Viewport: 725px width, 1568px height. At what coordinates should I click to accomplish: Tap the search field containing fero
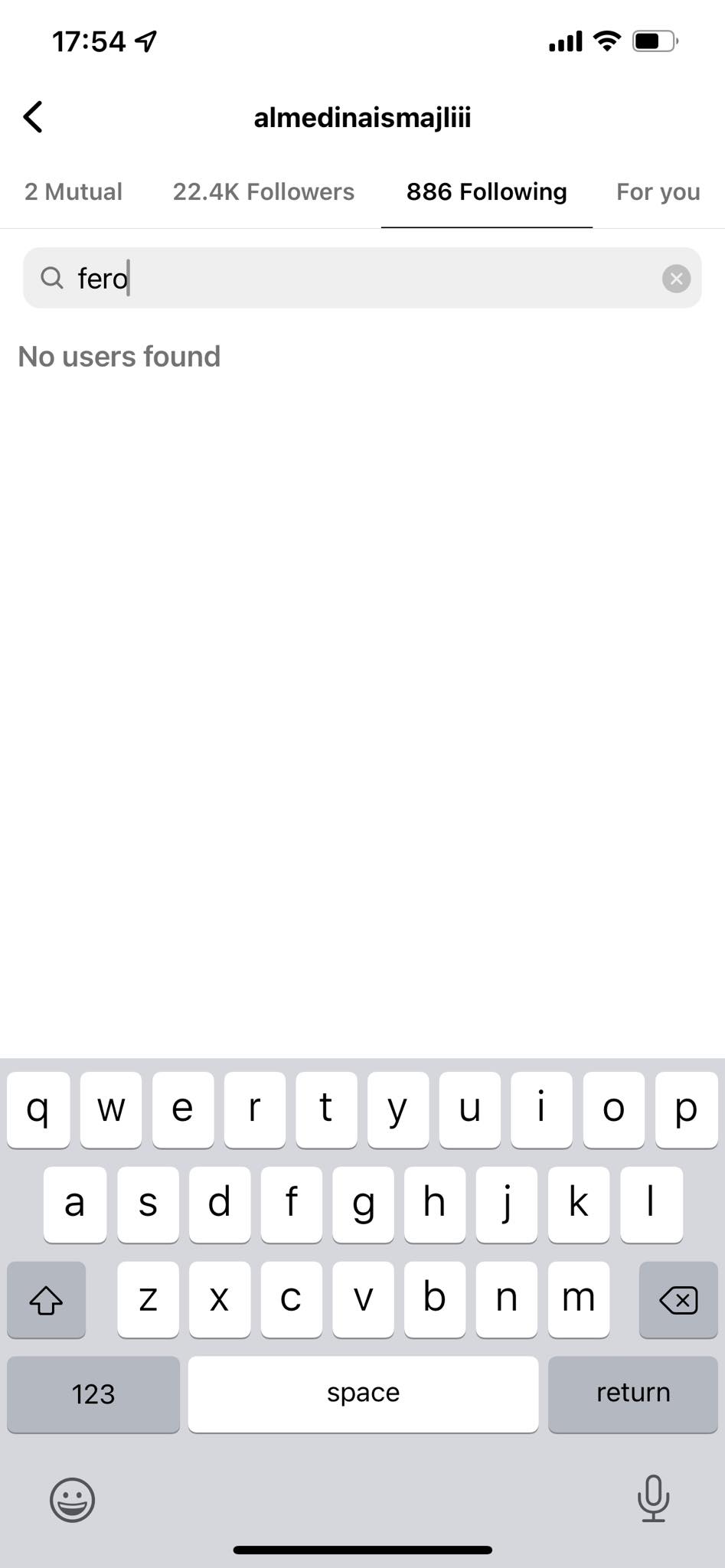pyautogui.click(x=362, y=278)
